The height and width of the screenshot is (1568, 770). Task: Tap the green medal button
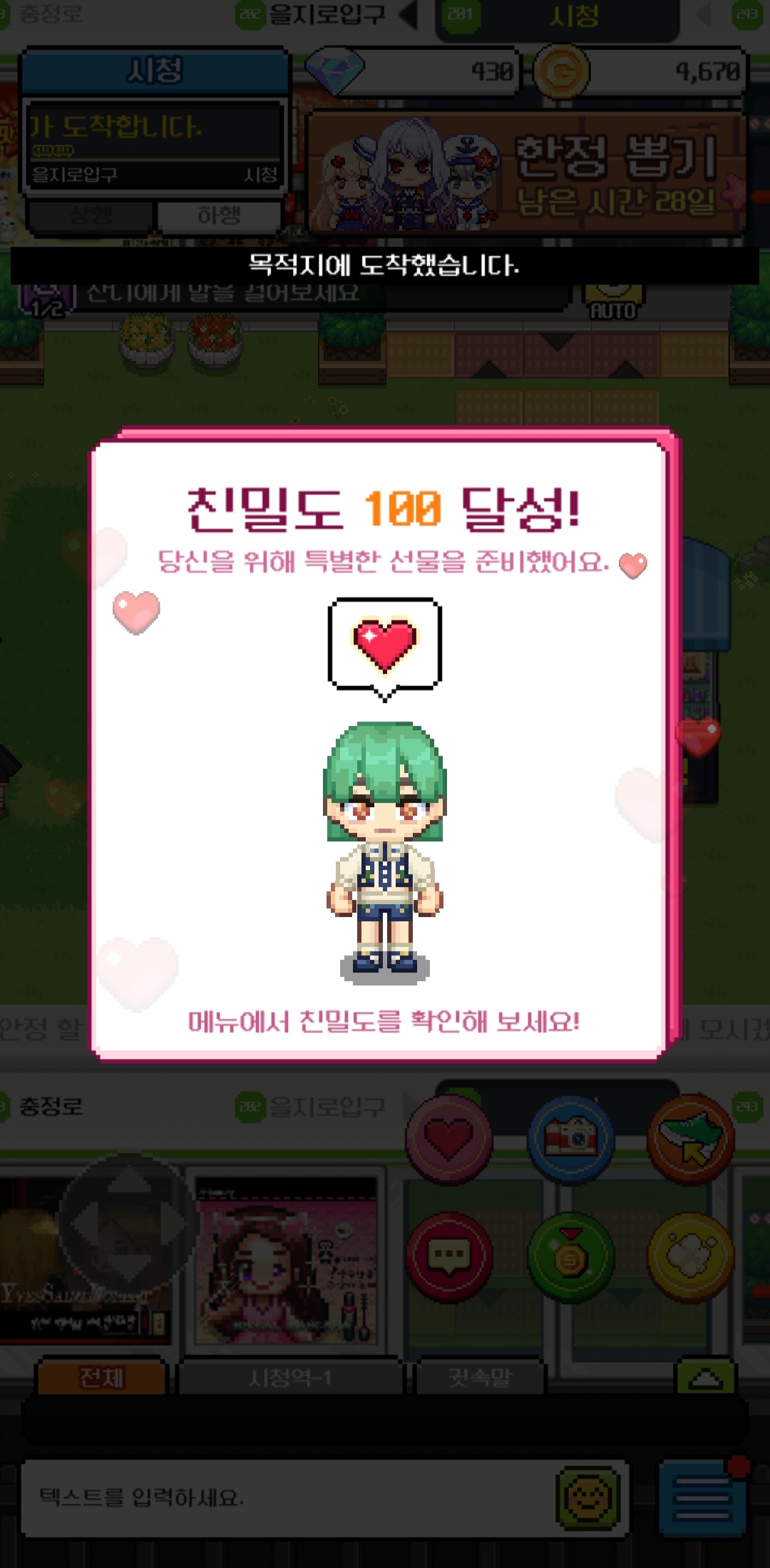pyautogui.click(x=570, y=1256)
